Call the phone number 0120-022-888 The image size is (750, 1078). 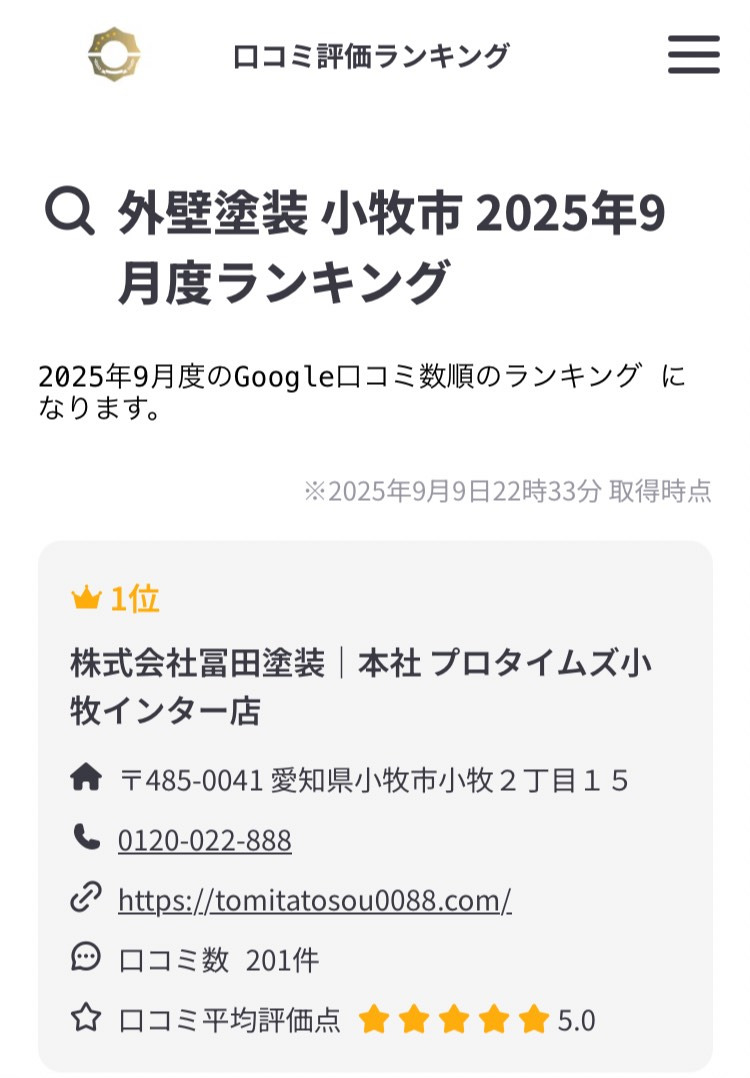click(205, 840)
